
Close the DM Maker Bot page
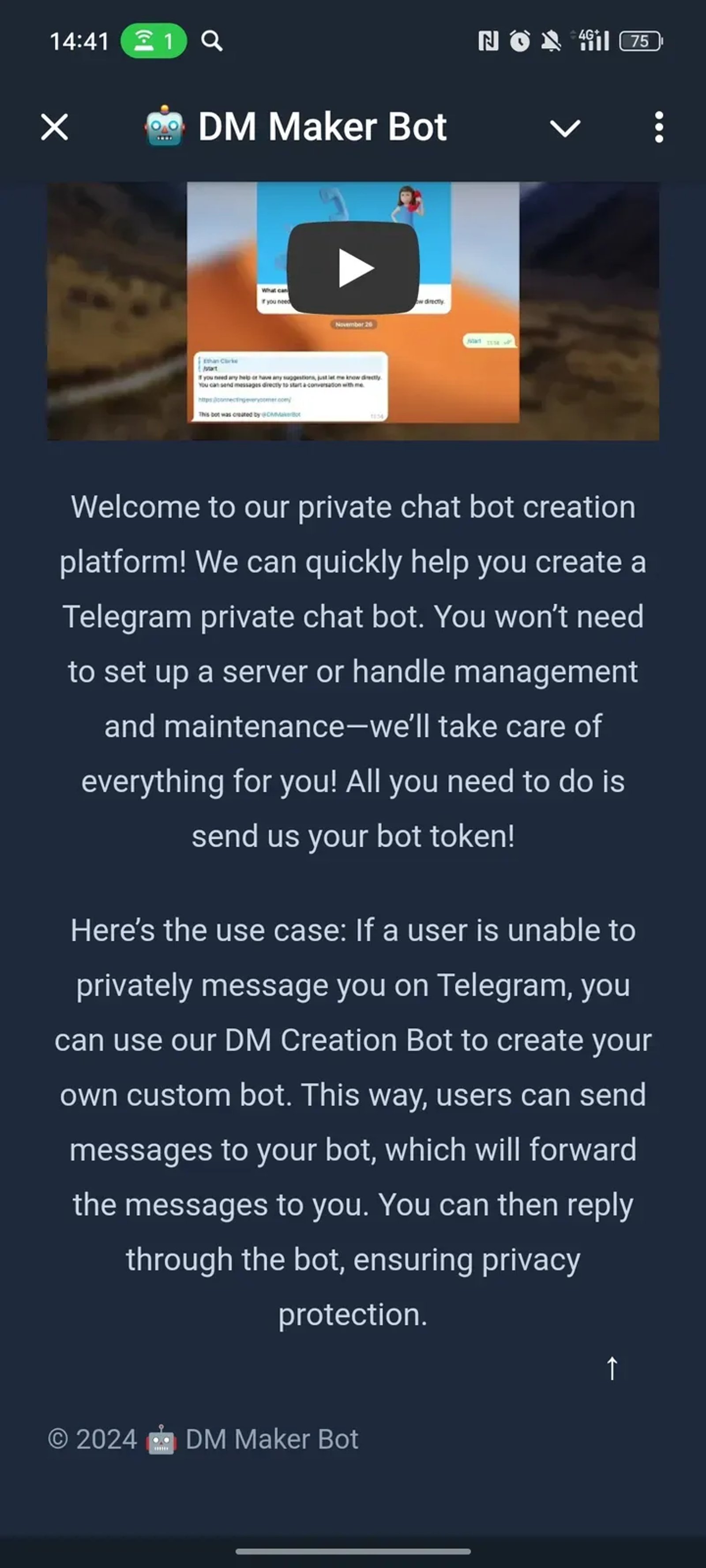tap(53, 127)
